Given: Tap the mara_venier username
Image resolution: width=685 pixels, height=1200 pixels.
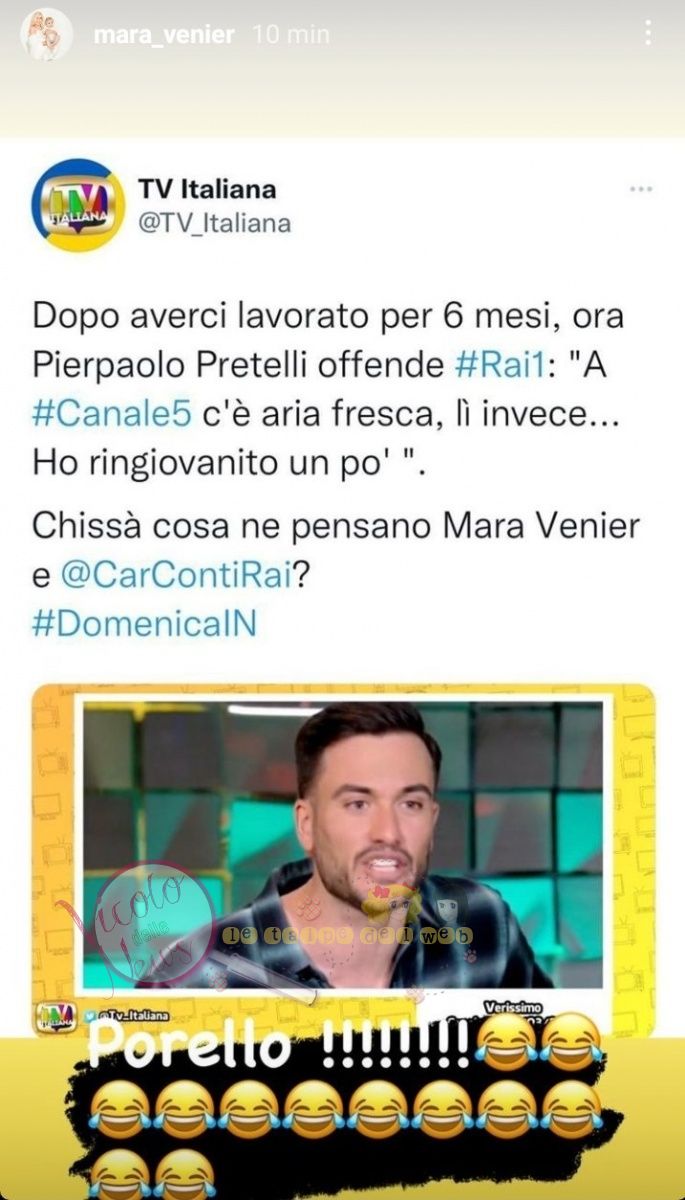Looking at the screenshot, I should click(164, 35).
